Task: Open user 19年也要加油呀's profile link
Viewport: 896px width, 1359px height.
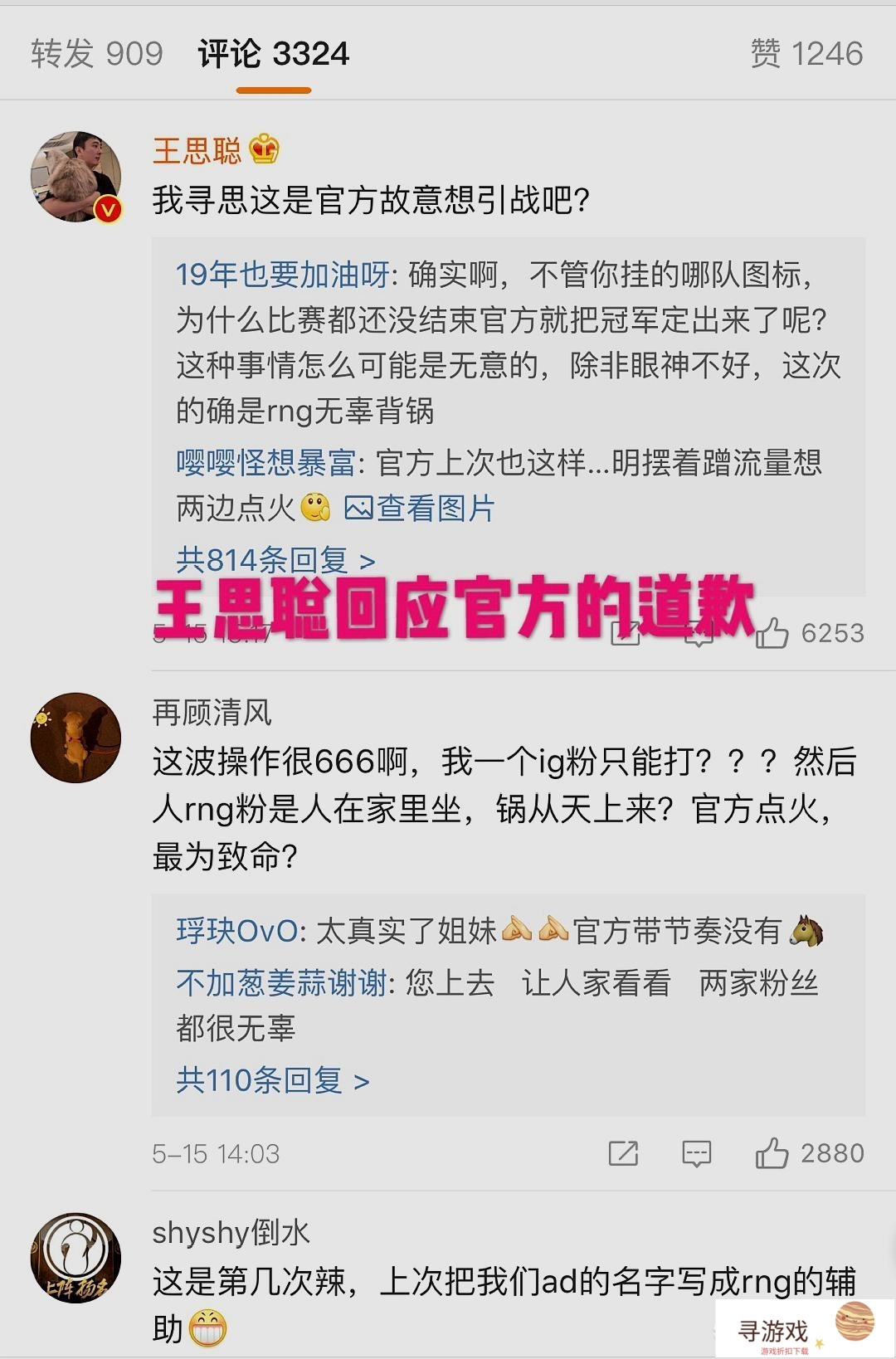Action: coord(282,275)
